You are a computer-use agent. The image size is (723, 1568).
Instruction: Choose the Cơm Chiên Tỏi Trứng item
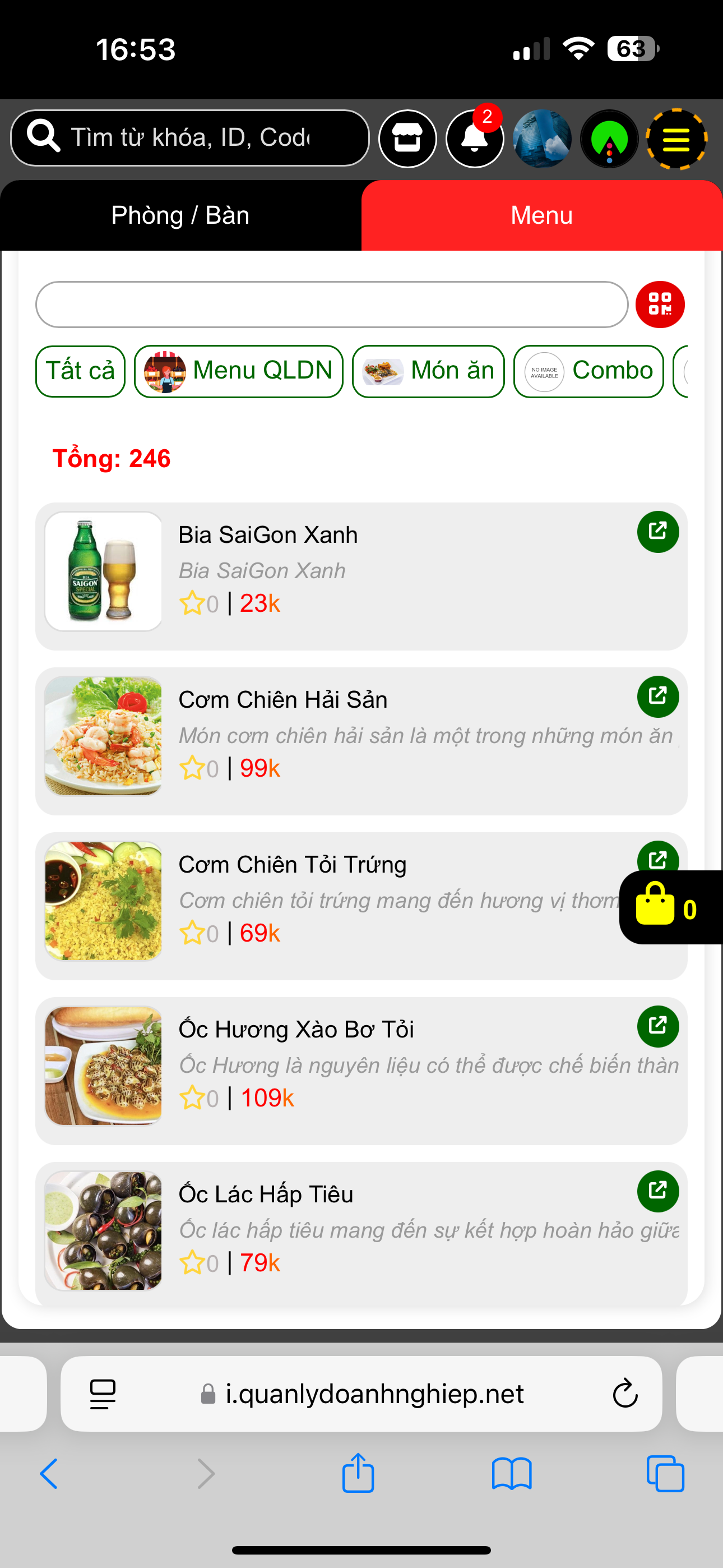pyautogui.click(x=292, y=865)
